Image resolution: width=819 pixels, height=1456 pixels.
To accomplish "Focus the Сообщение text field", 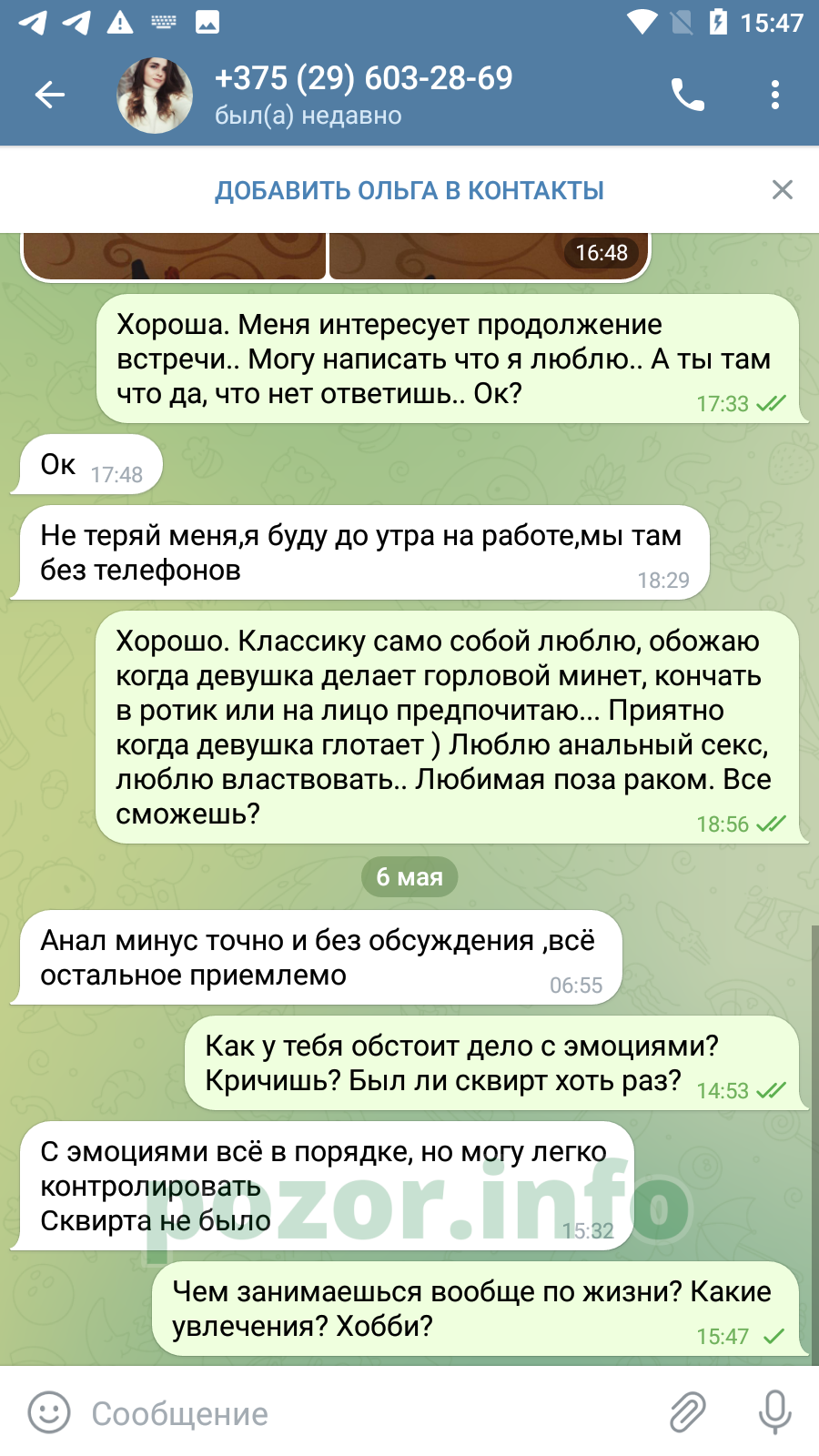I will coord(364,1413).
